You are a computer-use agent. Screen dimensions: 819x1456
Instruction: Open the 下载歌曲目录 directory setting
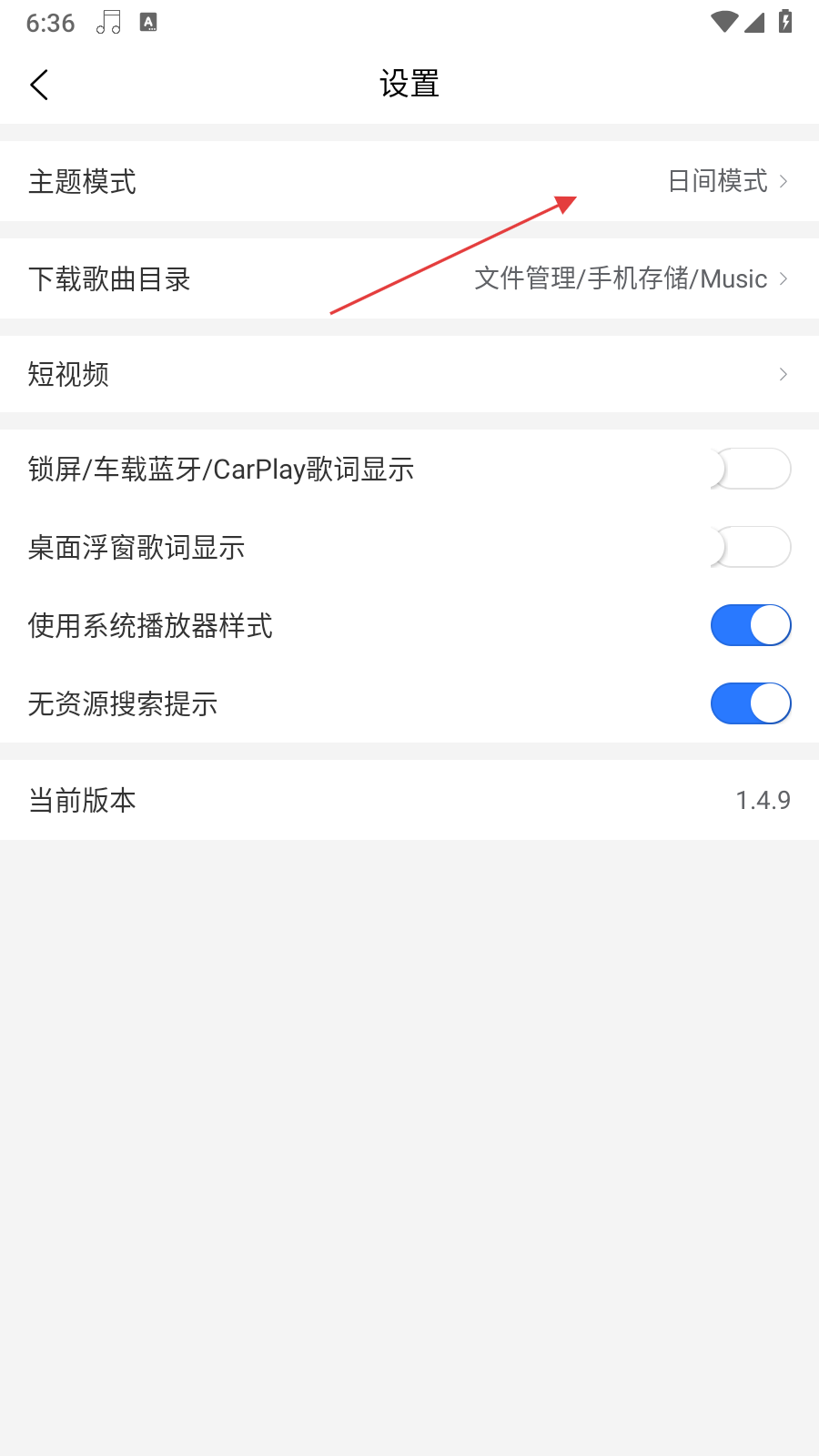click(x=409, y=278)
